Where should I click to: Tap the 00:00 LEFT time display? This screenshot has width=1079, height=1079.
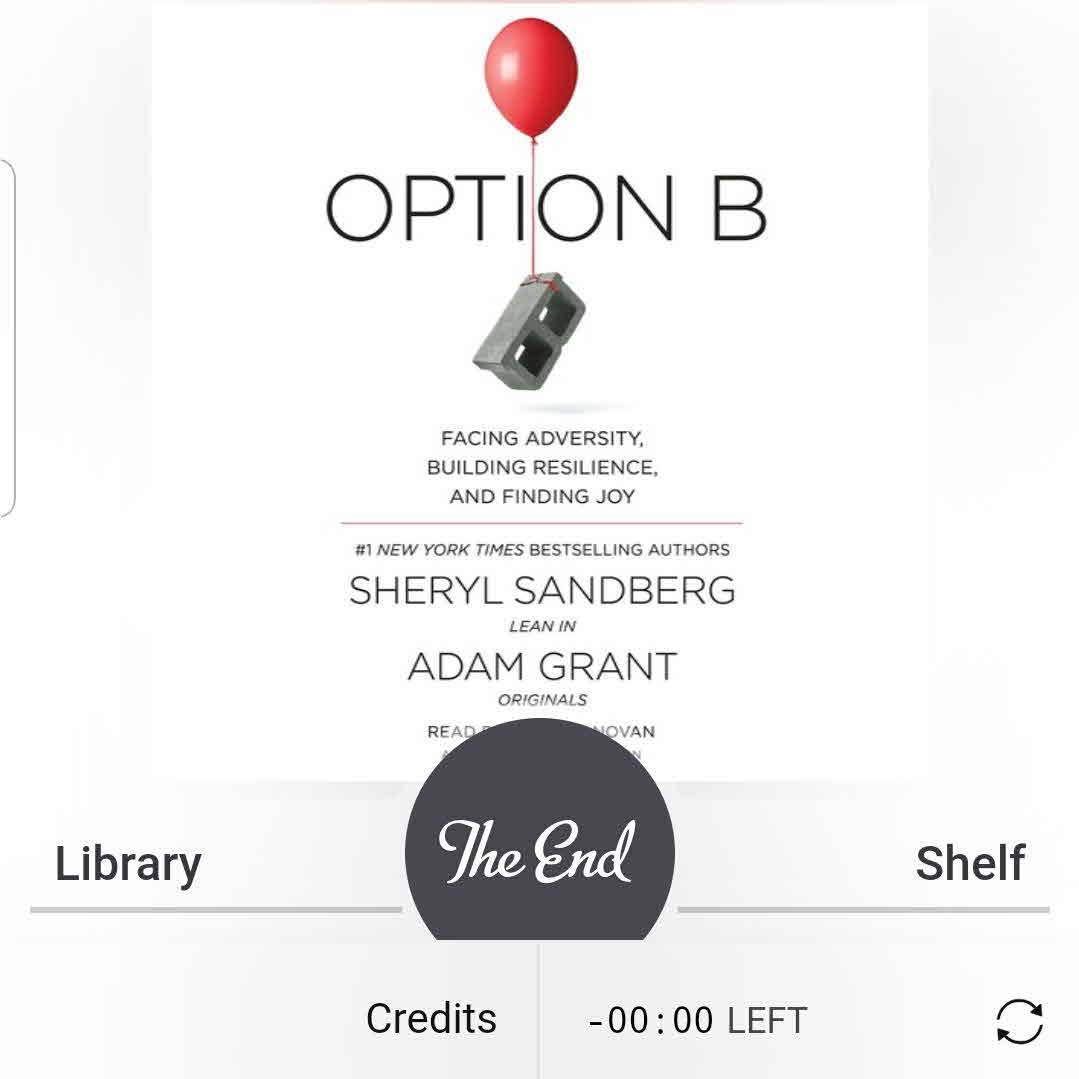pyautogui.click(x=697, y=1021)
